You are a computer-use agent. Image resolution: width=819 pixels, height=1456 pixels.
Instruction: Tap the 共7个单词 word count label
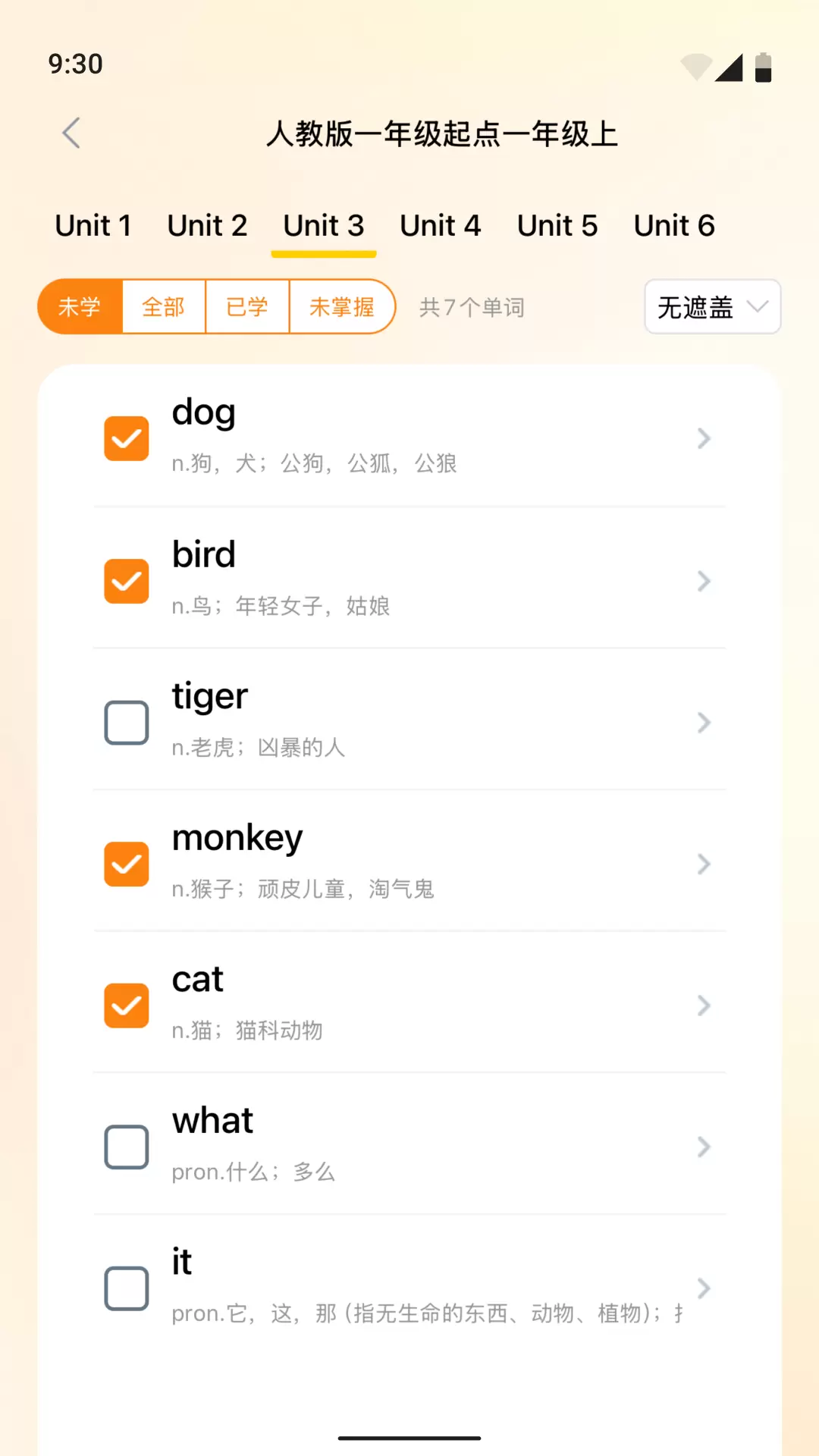471,307
